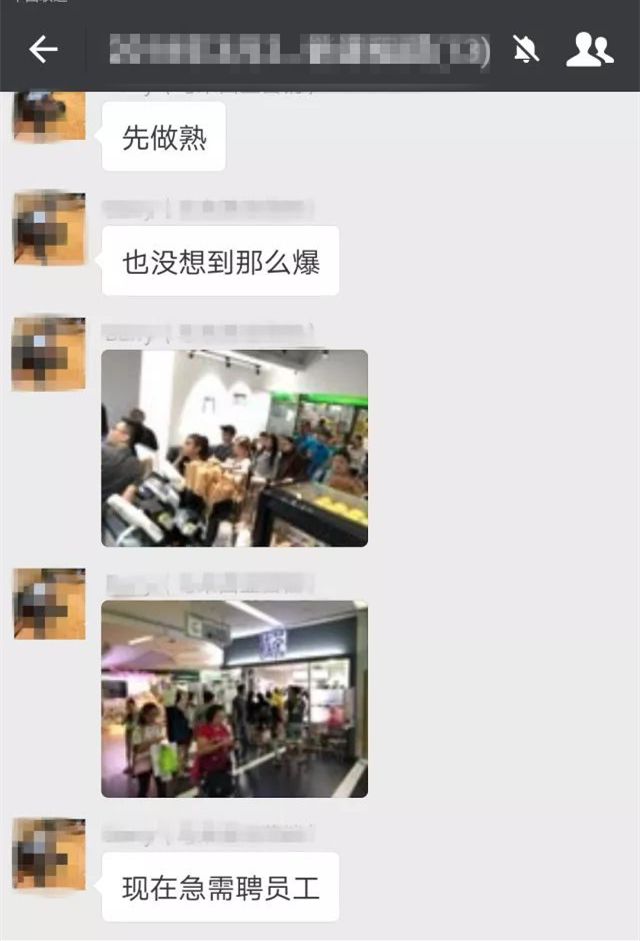Open the photo of the queue outside the store
Image resolution: width=640 pixels, height=941 pixels.
(234, 698)
